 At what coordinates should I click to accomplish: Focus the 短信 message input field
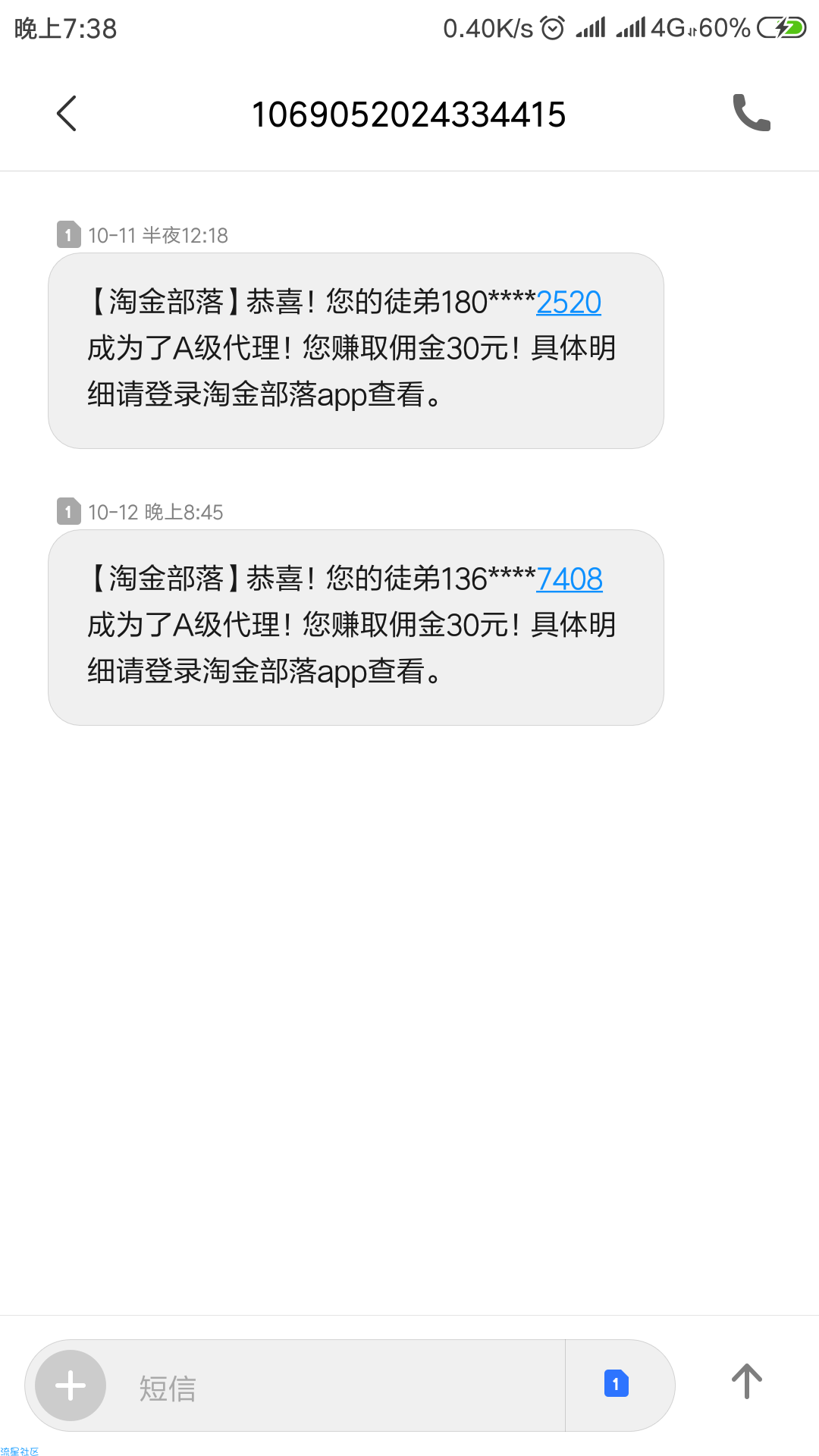[x=334, y=1385]
